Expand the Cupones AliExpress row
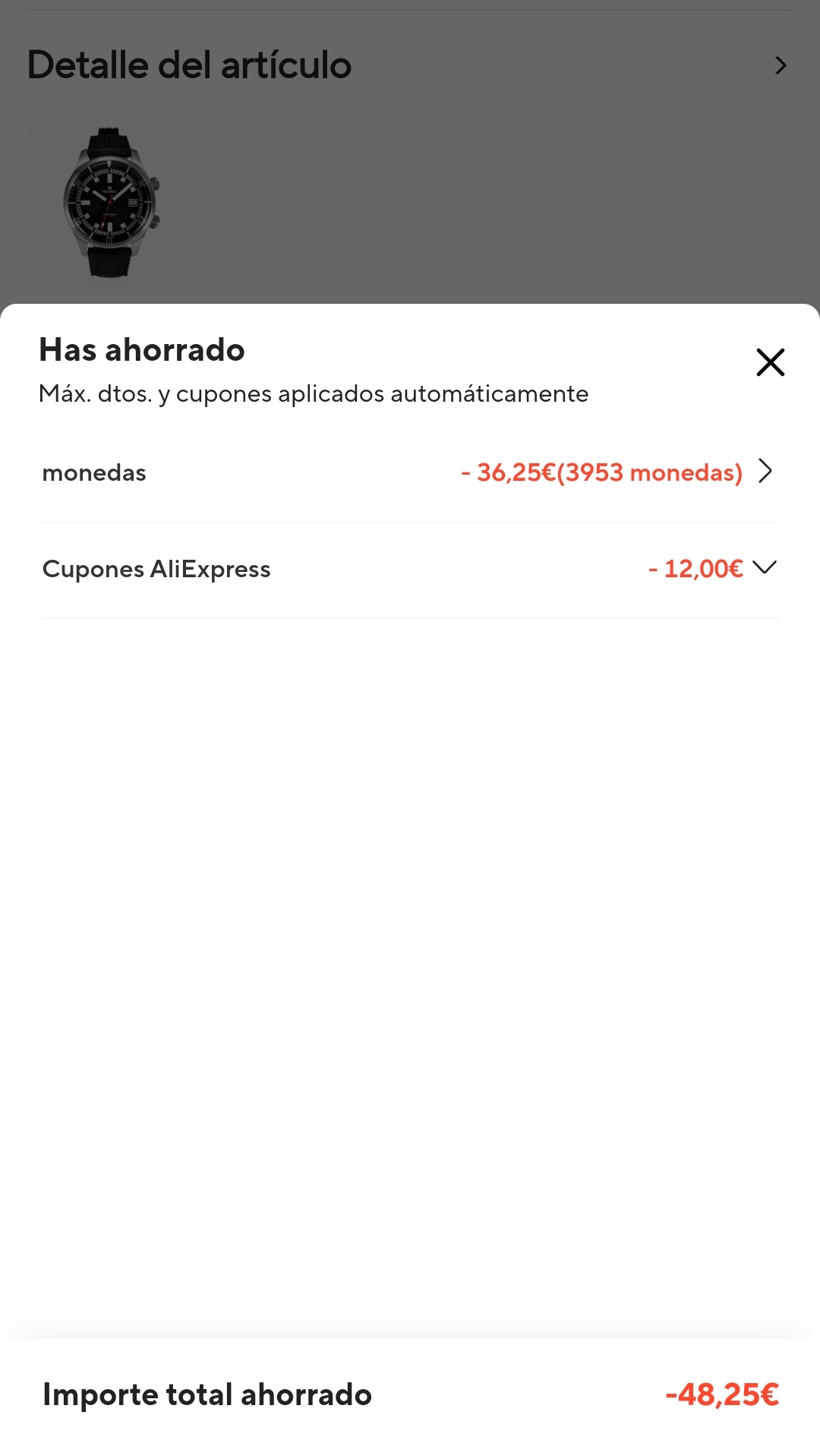This screenshot has width=820, height=1456. tap(764, 567)
